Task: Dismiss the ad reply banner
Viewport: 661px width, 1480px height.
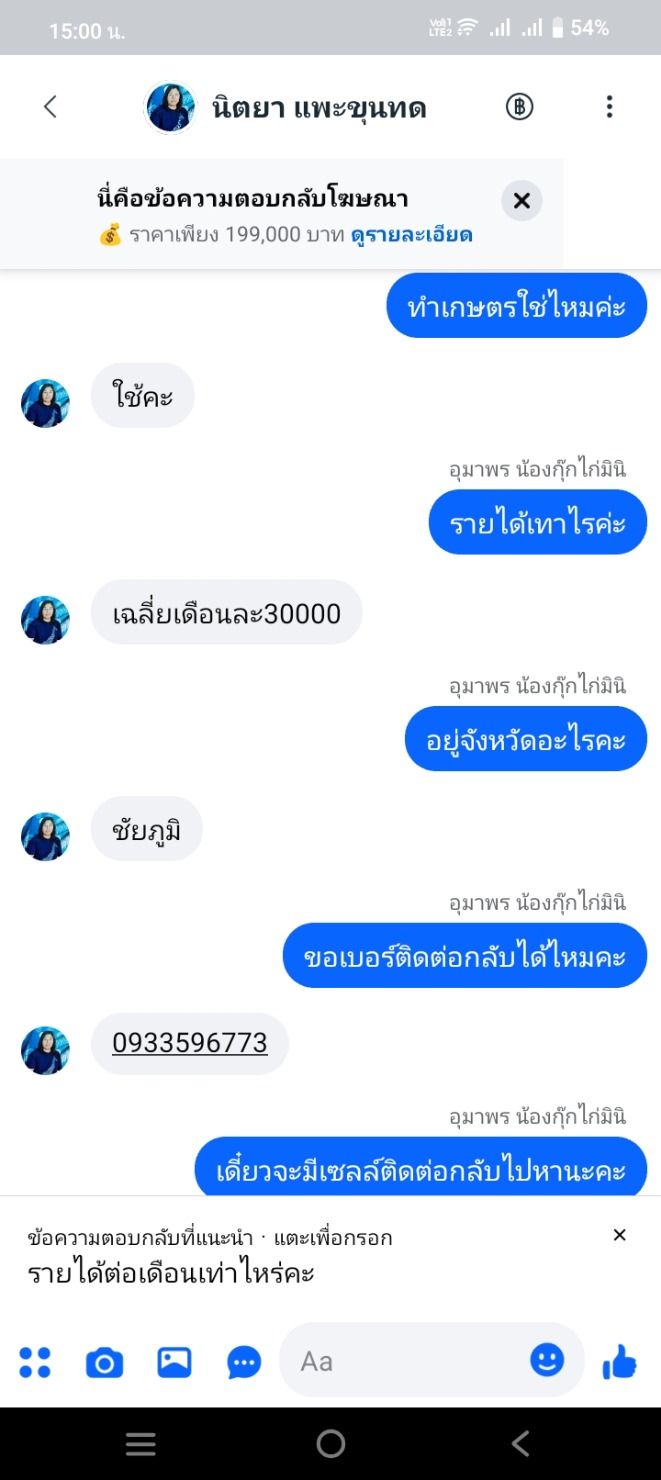Action: [521, 201]
